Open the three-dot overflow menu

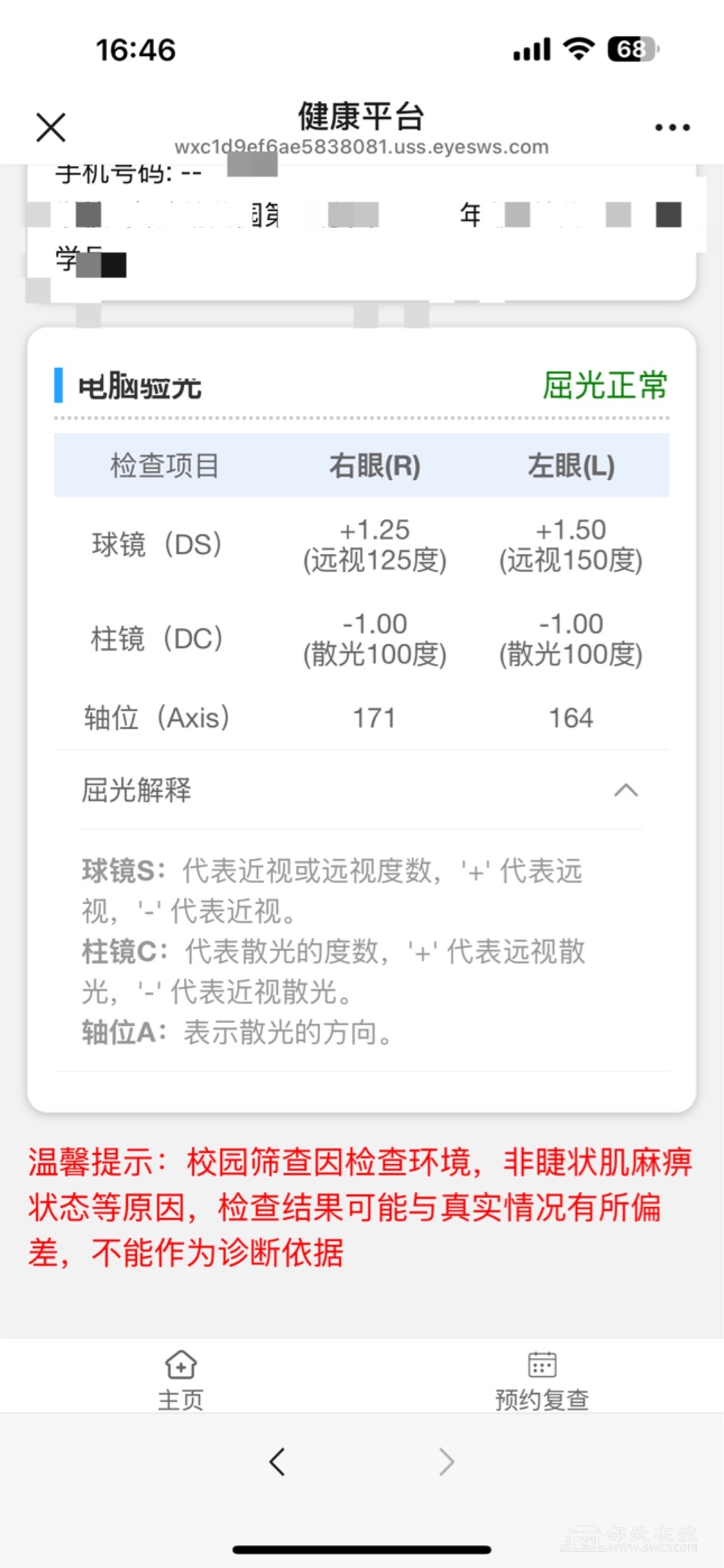[672, 127]
